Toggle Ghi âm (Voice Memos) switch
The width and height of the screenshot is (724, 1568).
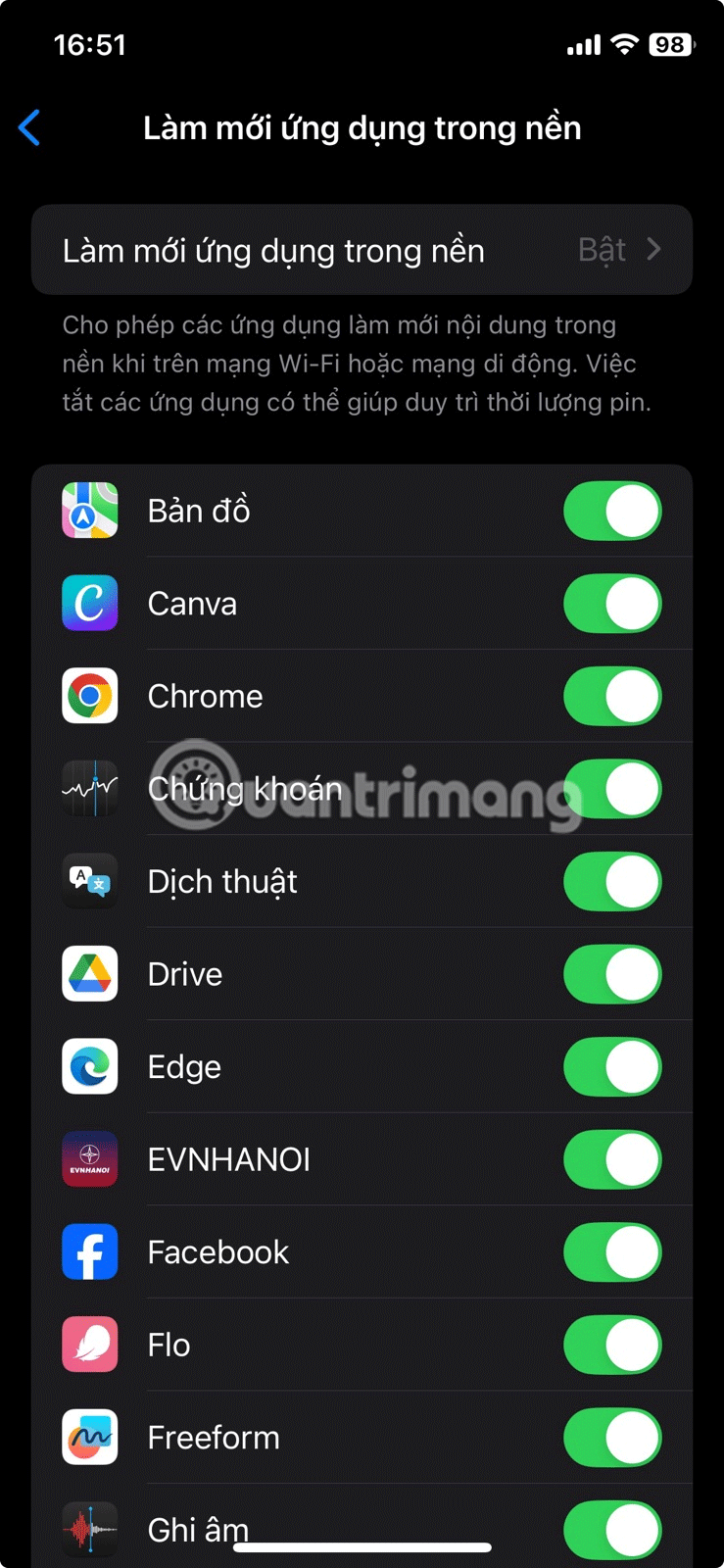611,1529
